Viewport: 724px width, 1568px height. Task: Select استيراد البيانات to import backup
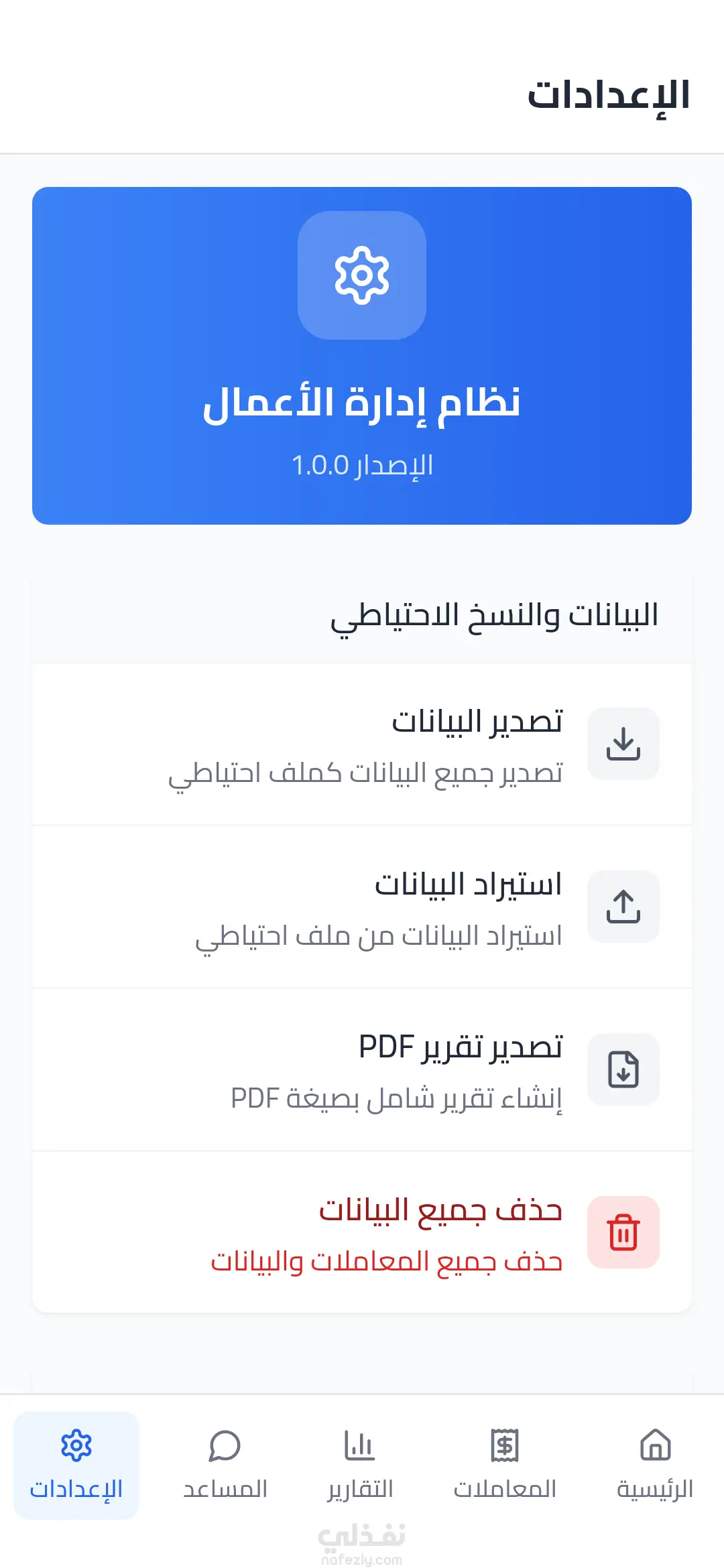362,907
